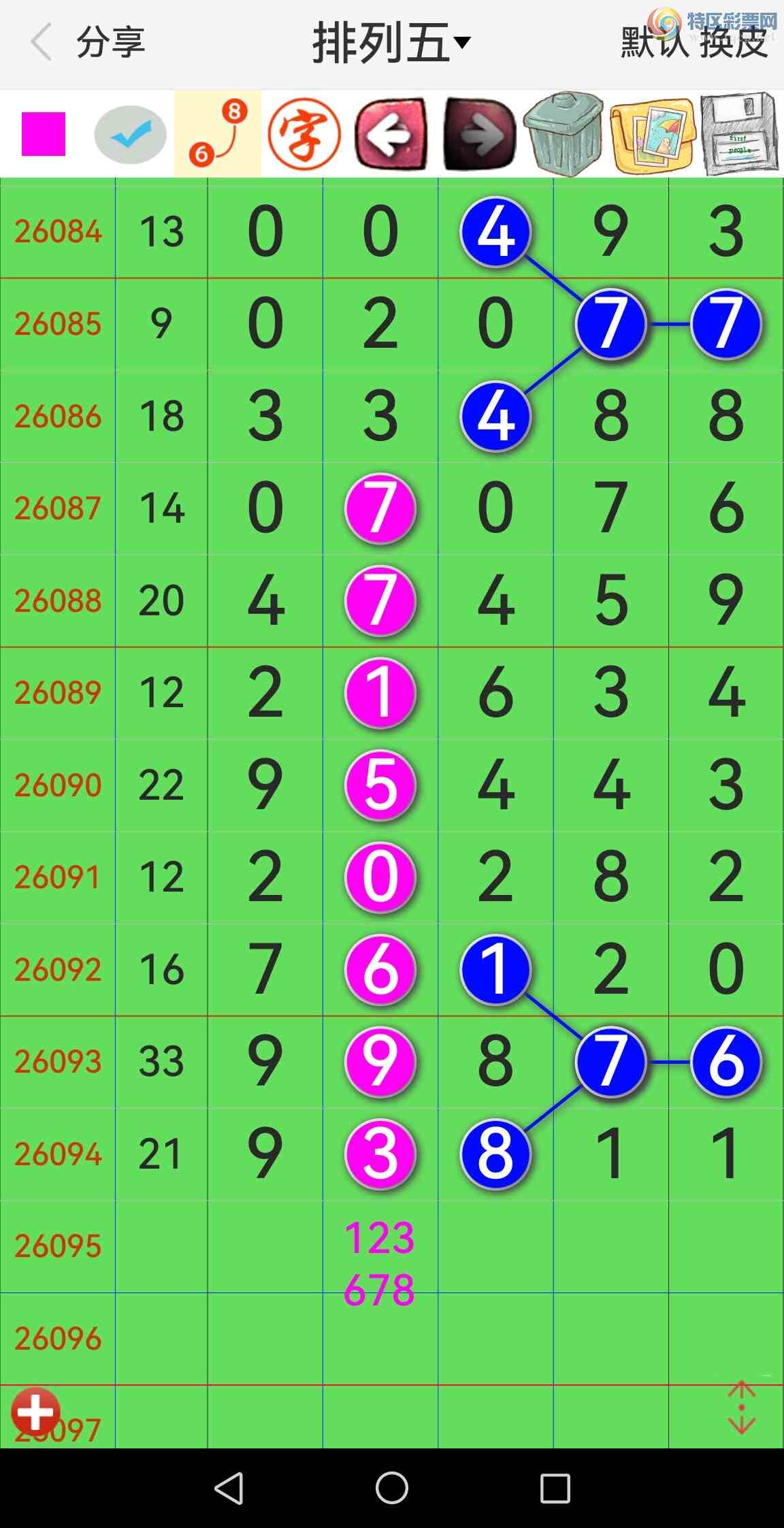Tap the back arrow beside 分享
The height and width of the screenshot is (1528, 784).
click(x=42, y=42)
